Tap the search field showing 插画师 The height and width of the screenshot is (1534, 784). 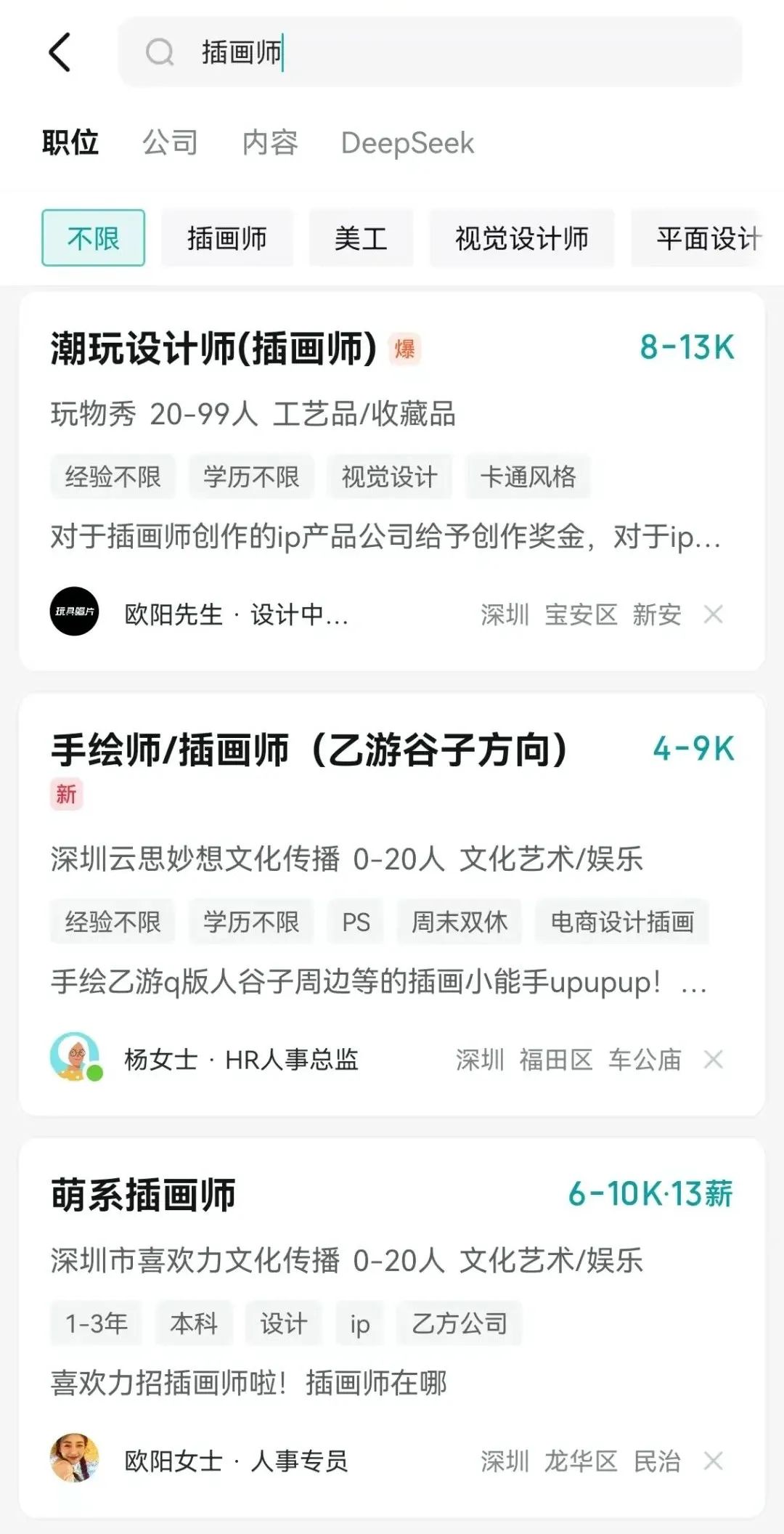436,52
